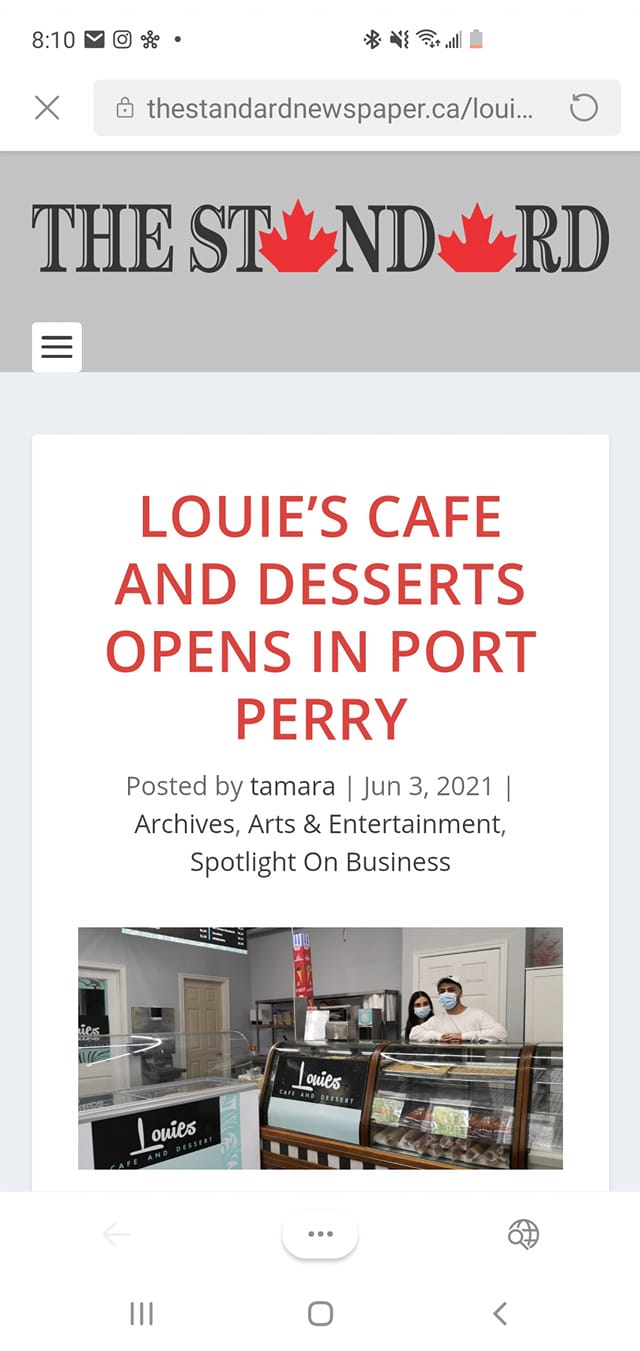Reload the current page
Image resolution: width=640 pixels, height=1351 pixels.
pyautogui.click(x=584, y=108)
